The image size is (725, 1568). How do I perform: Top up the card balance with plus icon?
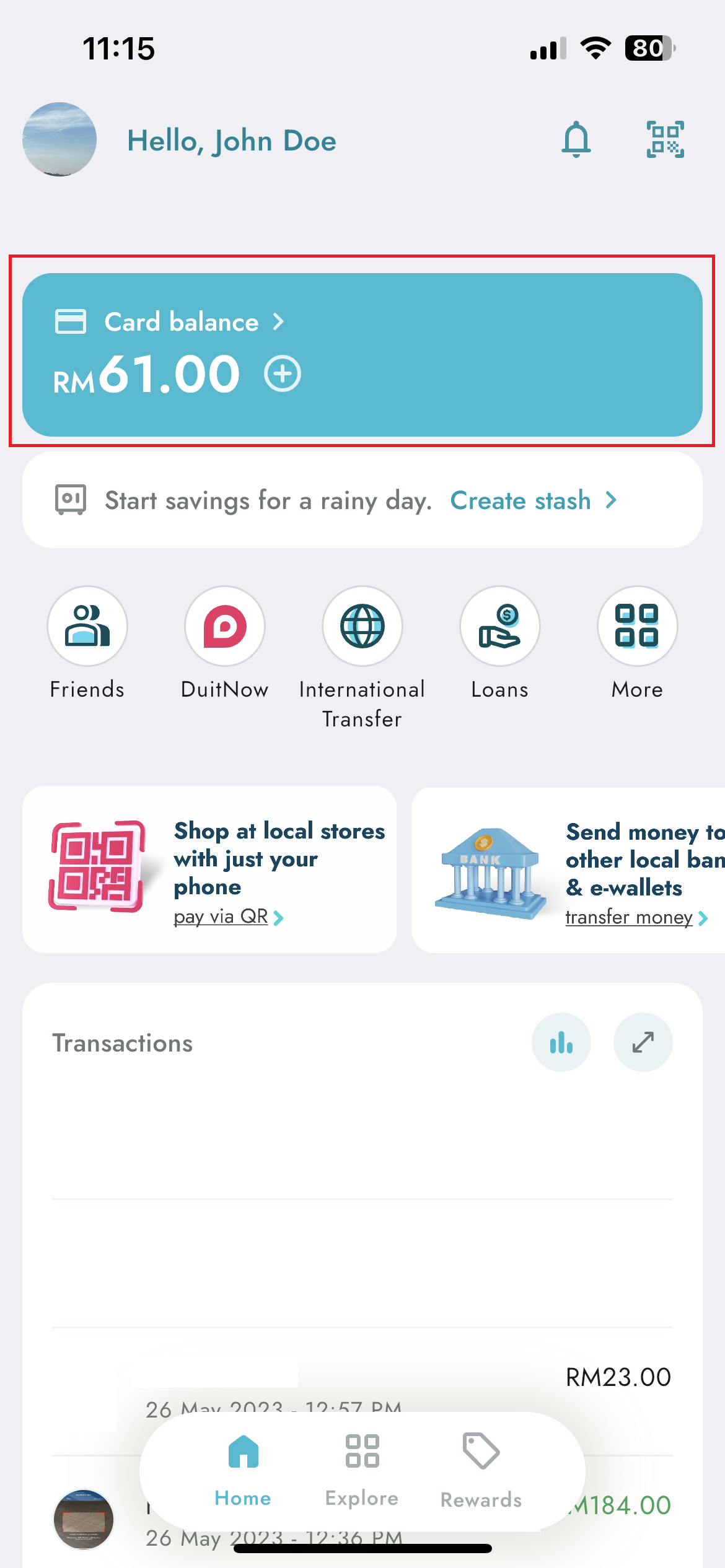point(283,373)
